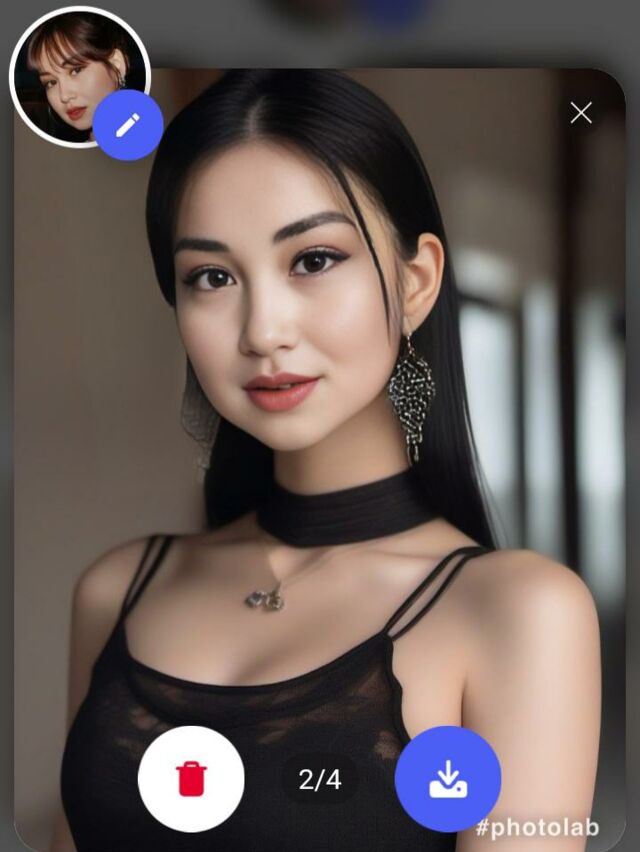
Task: Open the circular source photo thumbnail
Action: tap(70, 72)
